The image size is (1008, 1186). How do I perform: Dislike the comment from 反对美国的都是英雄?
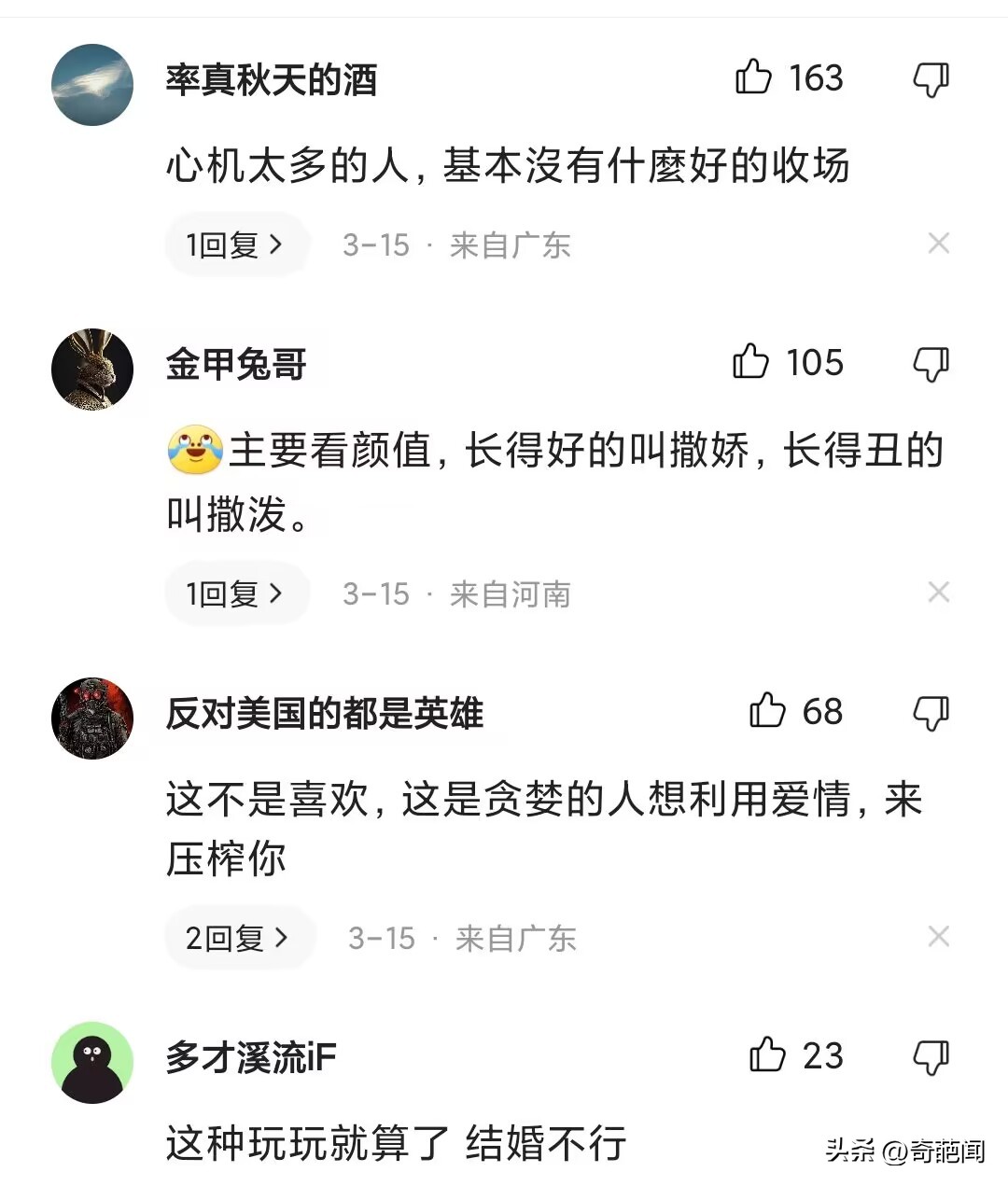pos(931,712)
